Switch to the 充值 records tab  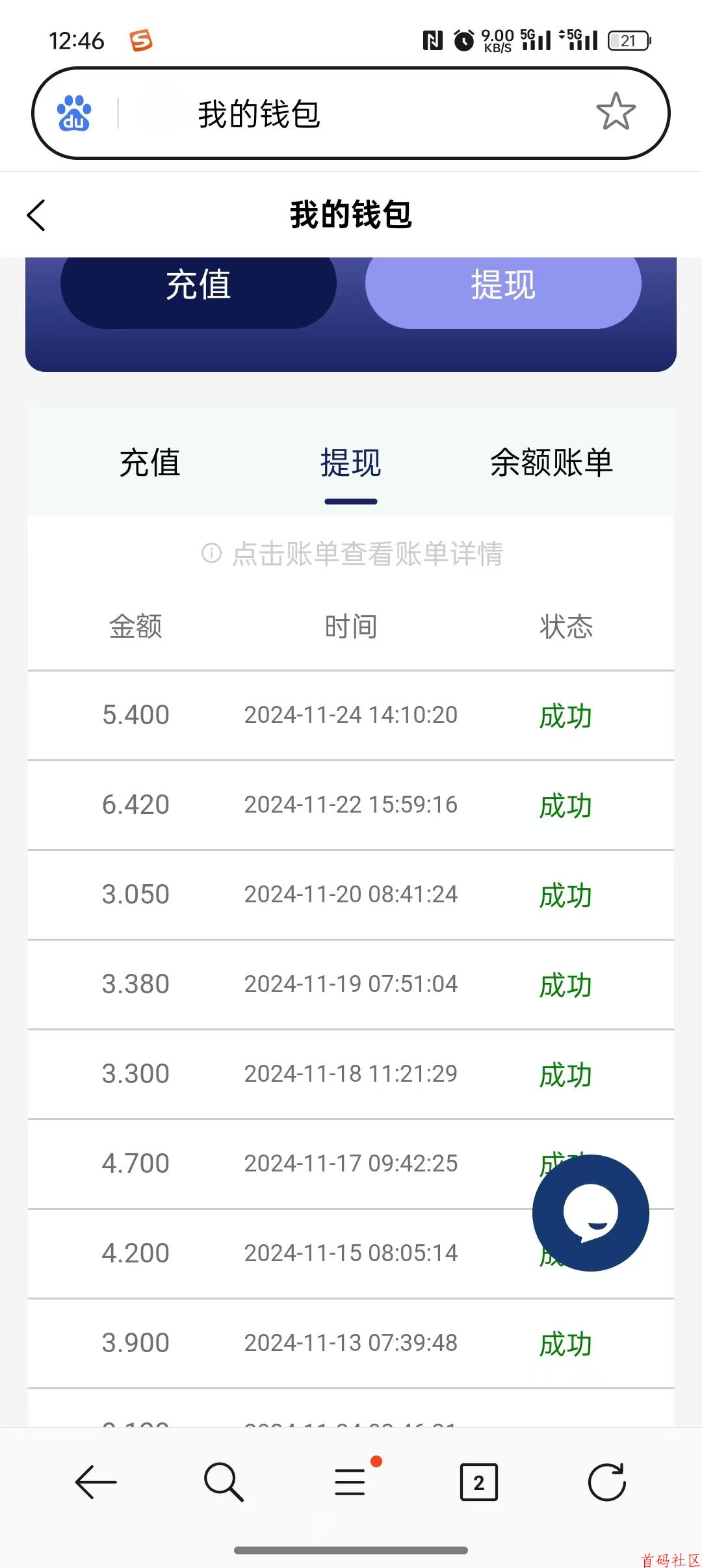click(149, 463)
